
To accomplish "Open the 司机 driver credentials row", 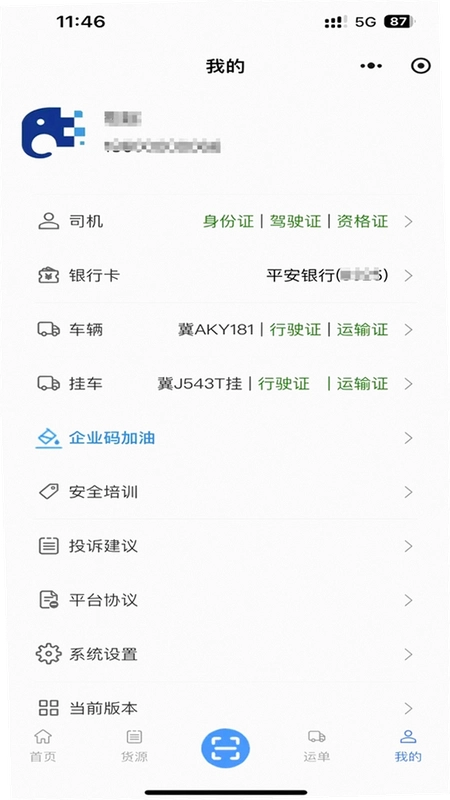I will click(x=225, y=221).
